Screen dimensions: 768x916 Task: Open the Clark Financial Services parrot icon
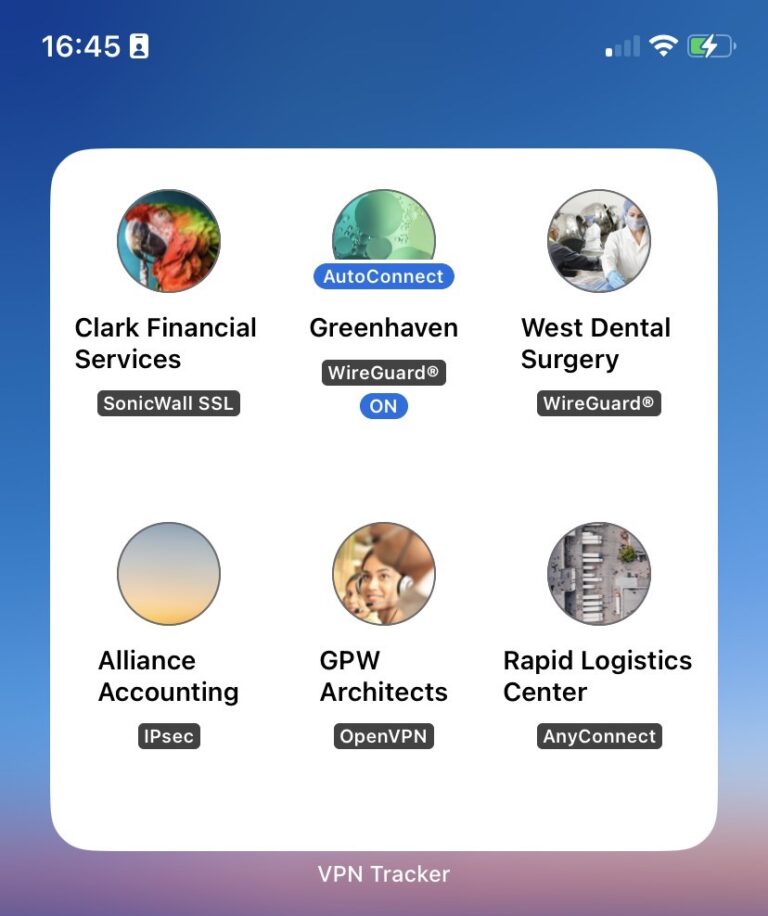coord(169,240)
